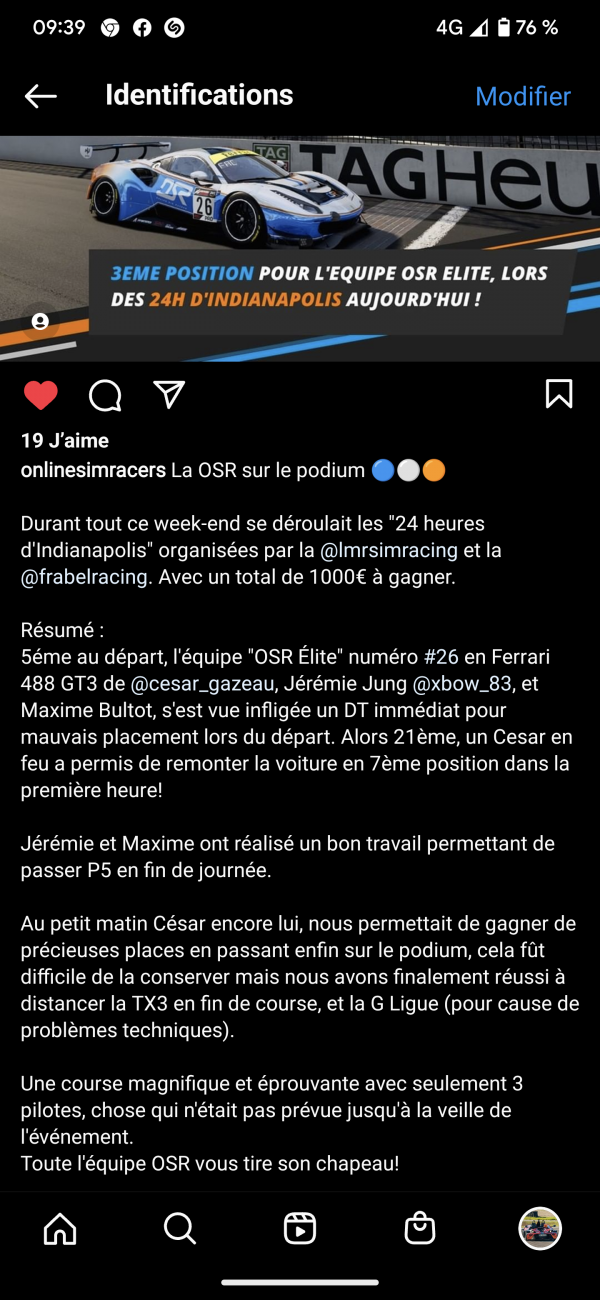
Task: Unlike the post with the red heart
Action: click(x=41, y=396)
